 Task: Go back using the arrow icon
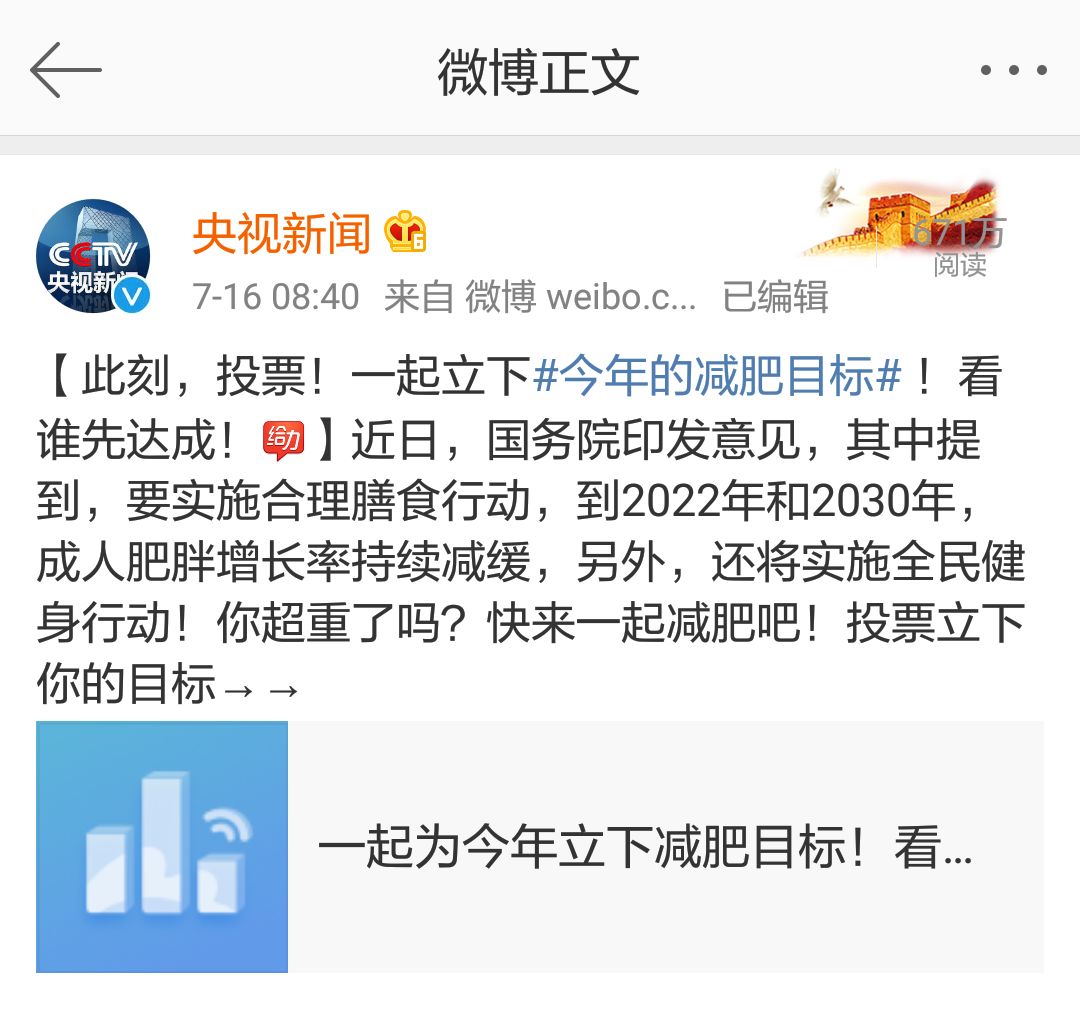pos(66,70)
